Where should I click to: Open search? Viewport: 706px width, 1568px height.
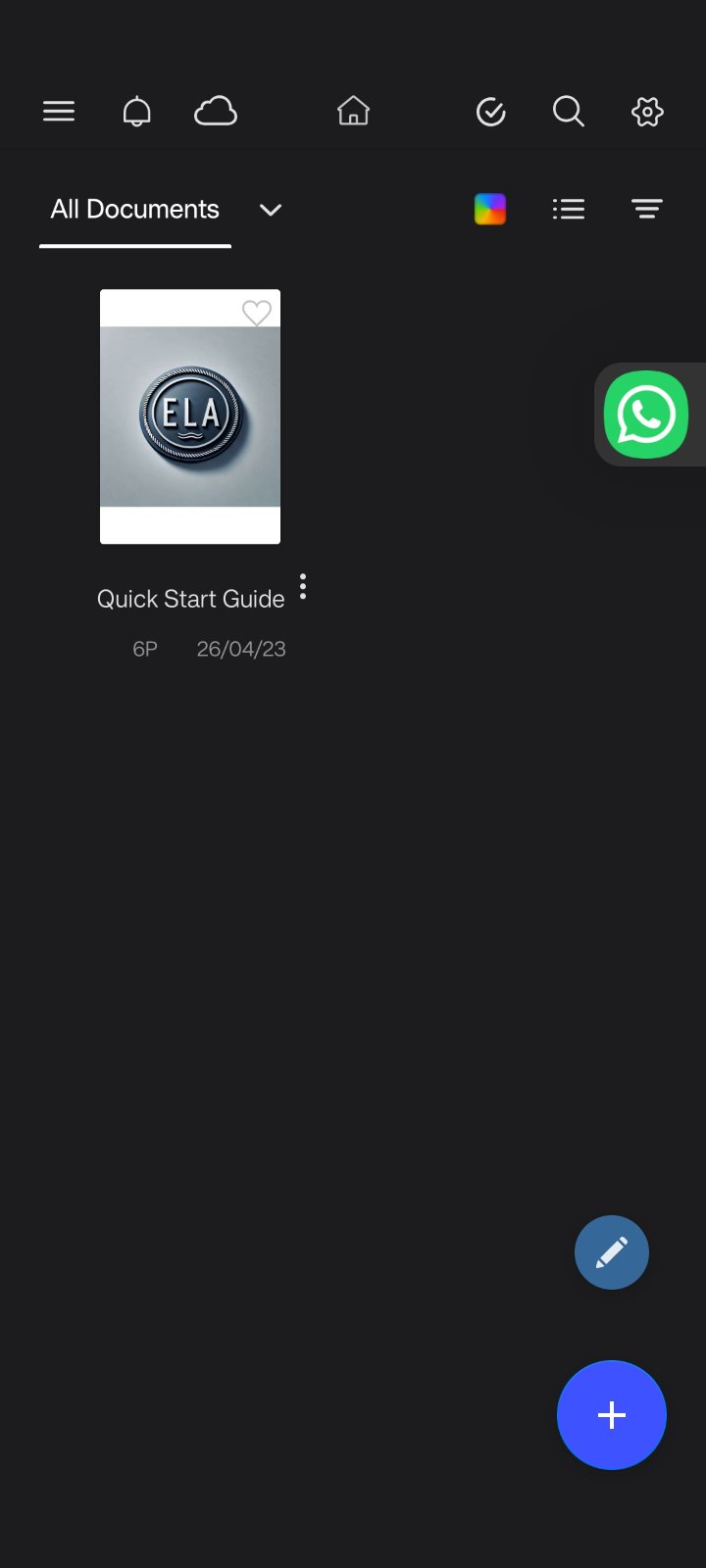569,112
